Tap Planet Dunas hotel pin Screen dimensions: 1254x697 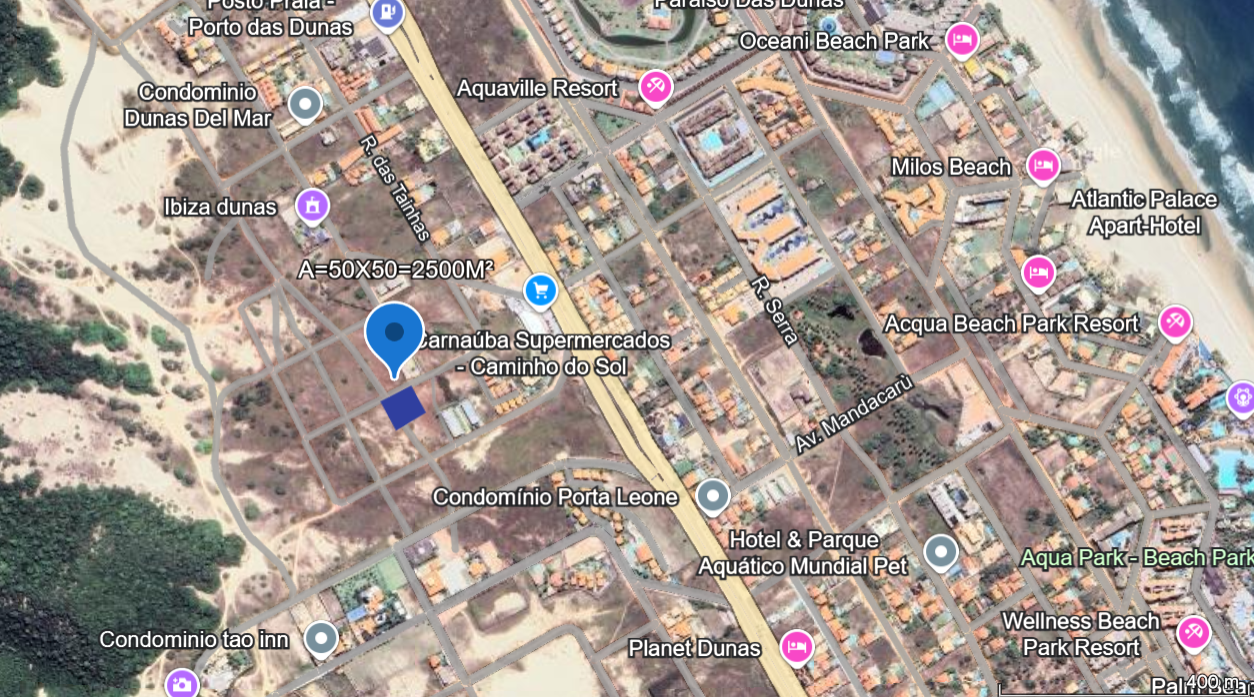[x=796, y=647]
